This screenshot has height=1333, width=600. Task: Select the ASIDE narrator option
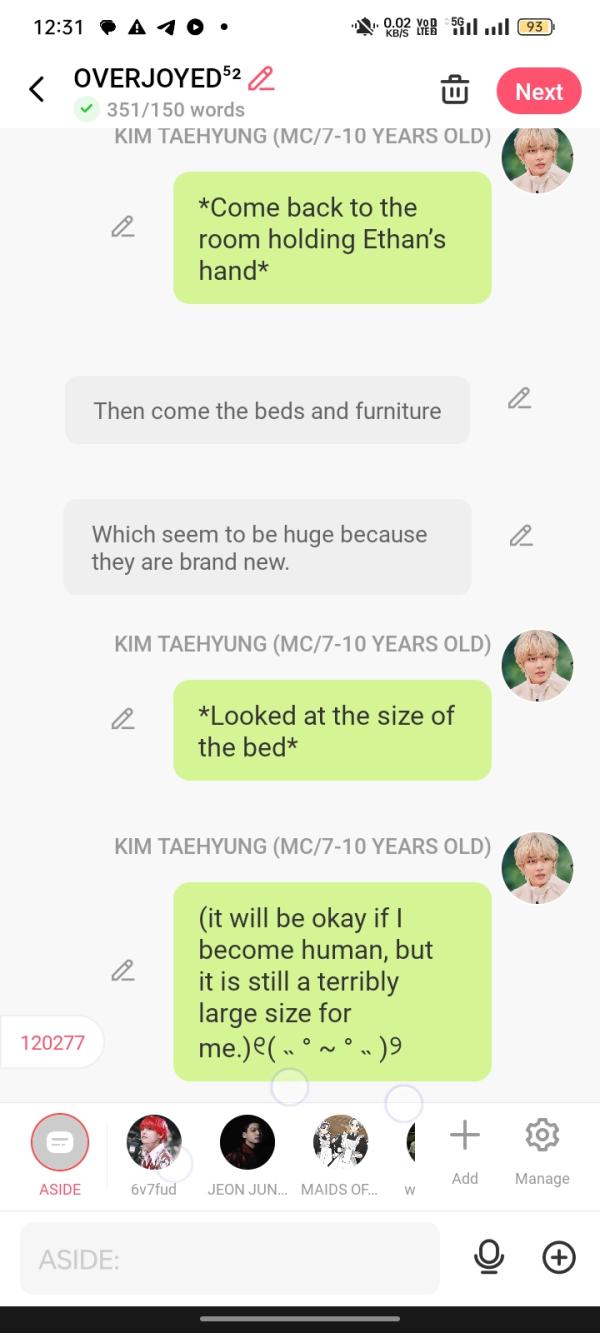coord(60,1143)
